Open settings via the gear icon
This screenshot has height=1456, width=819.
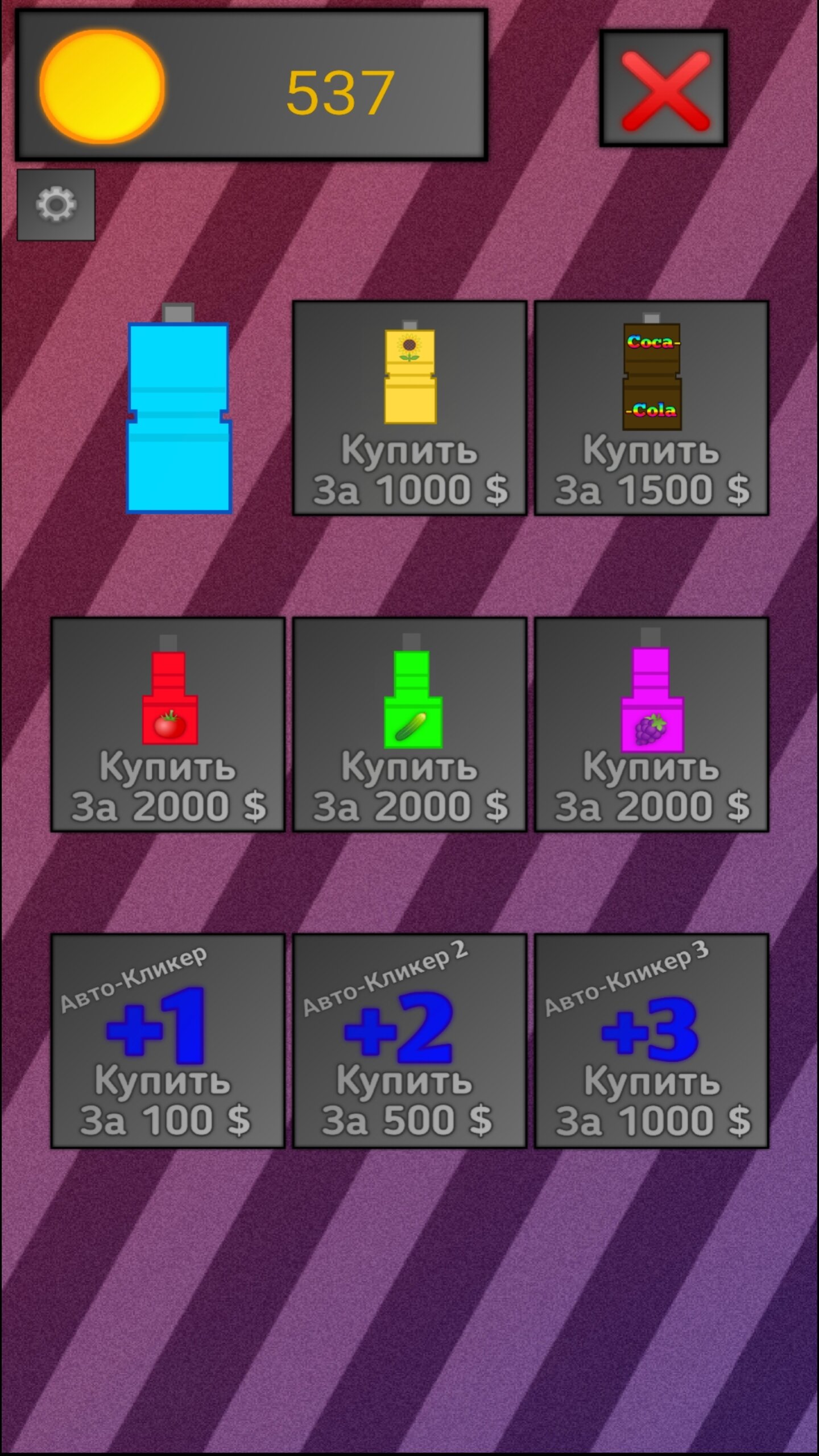(56, 205)
